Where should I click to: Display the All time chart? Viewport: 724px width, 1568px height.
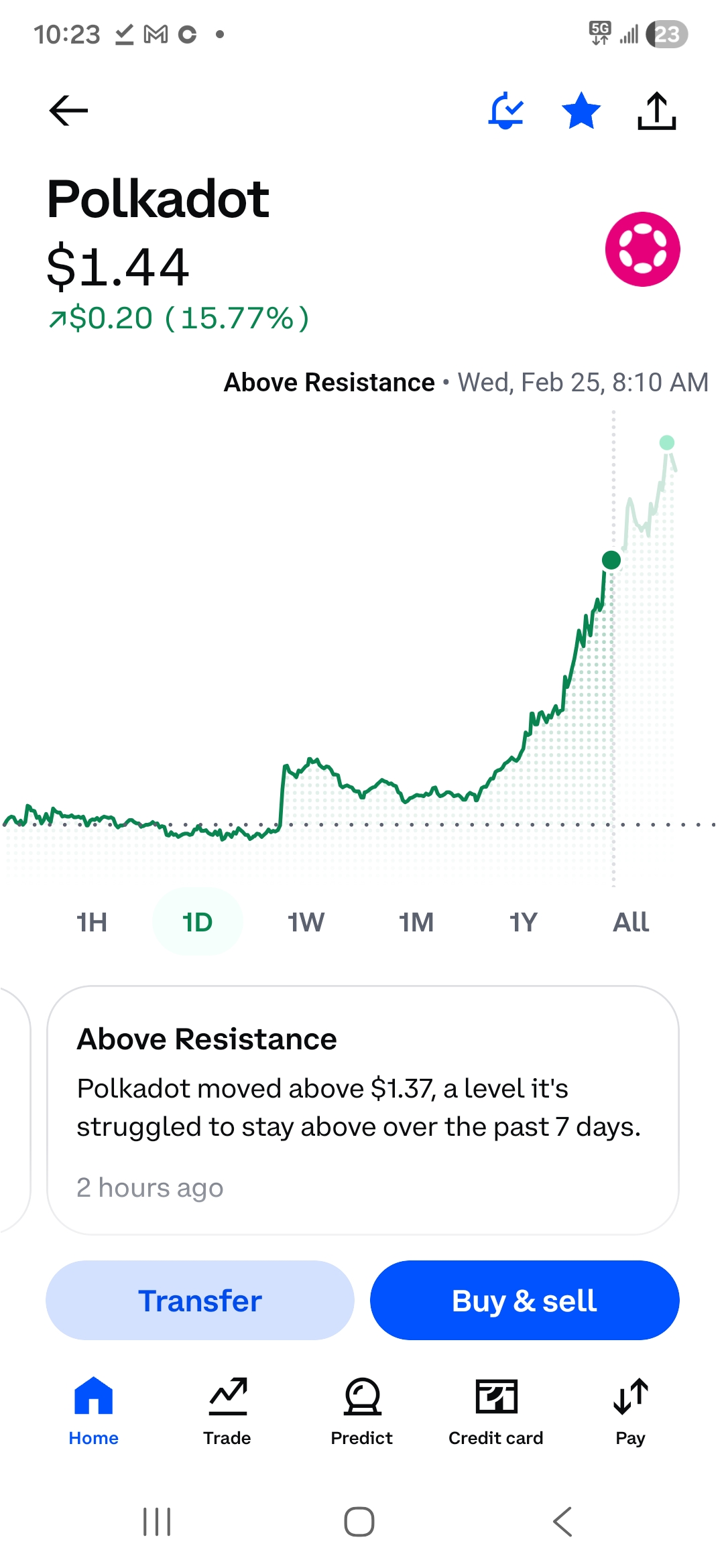point(631,923)
